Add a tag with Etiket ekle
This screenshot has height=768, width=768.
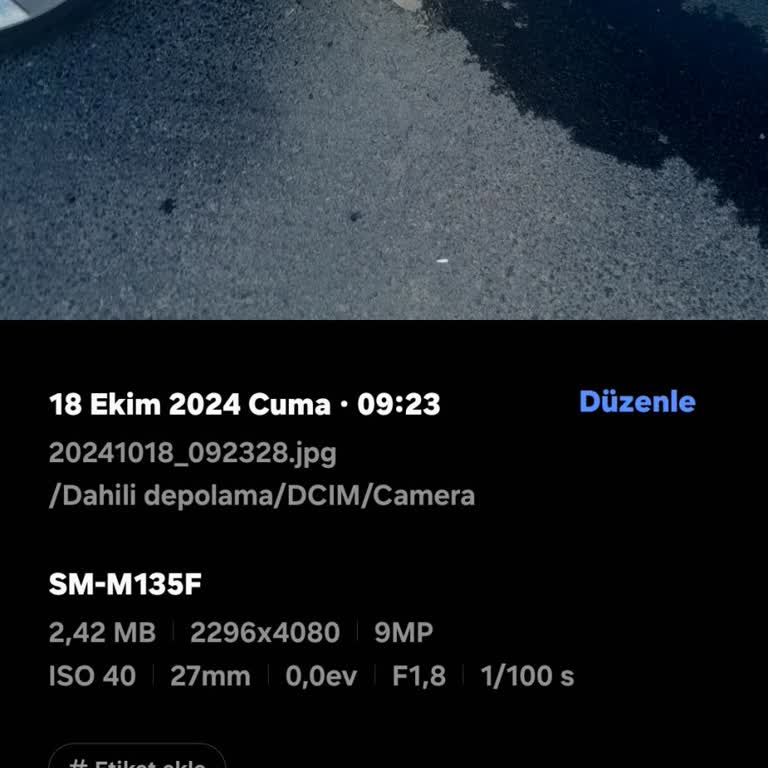pyautogui.click(x=137, y=759)
